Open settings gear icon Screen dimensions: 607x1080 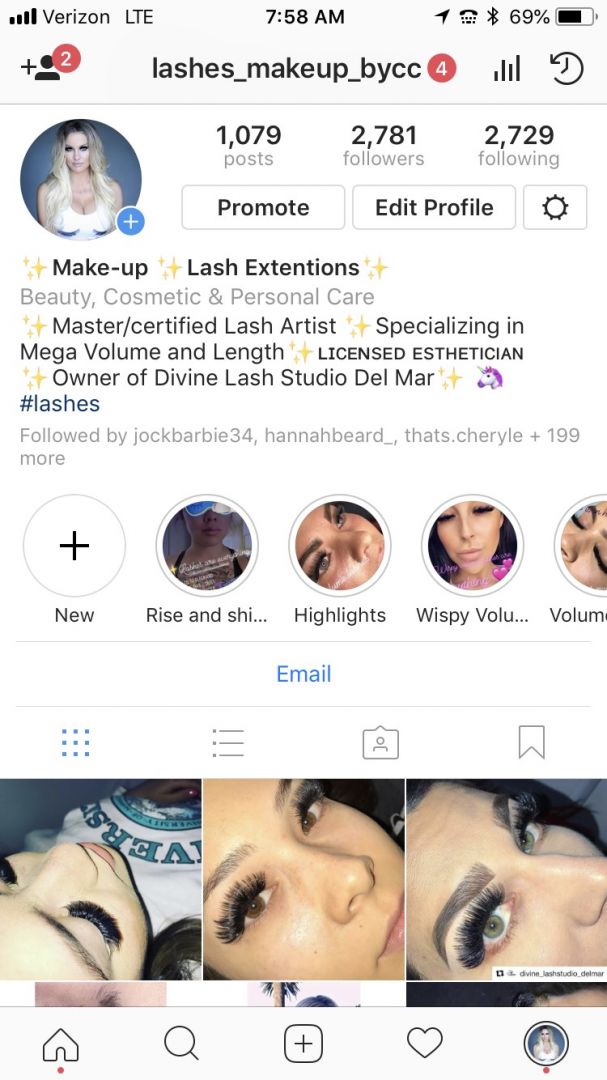coord(555,207)
